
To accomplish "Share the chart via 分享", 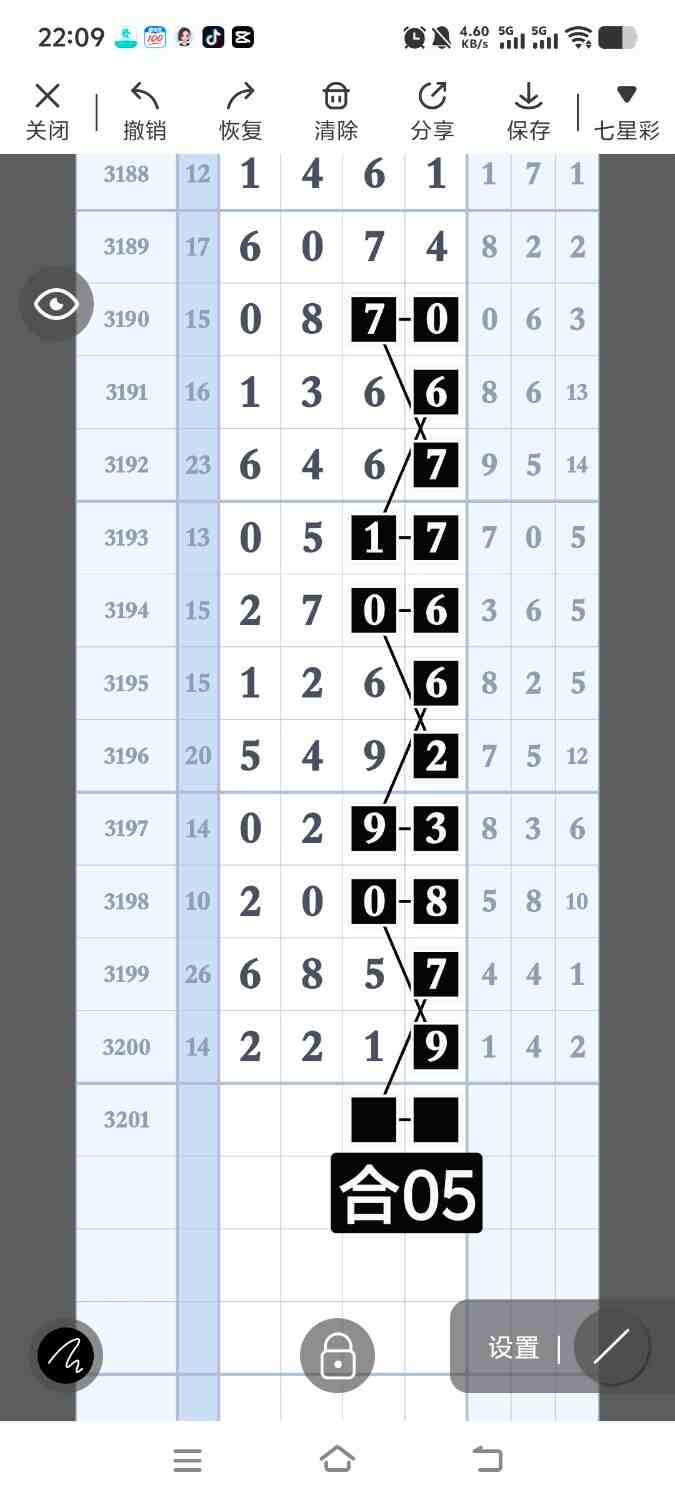I will (432, 111).
